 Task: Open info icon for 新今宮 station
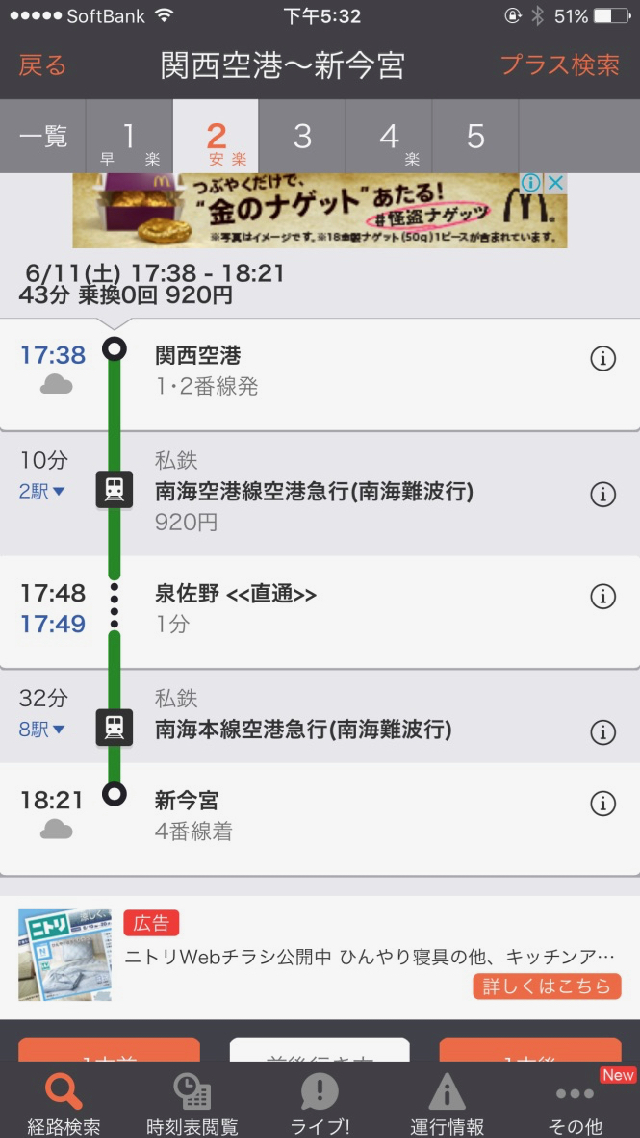point(603,803)
